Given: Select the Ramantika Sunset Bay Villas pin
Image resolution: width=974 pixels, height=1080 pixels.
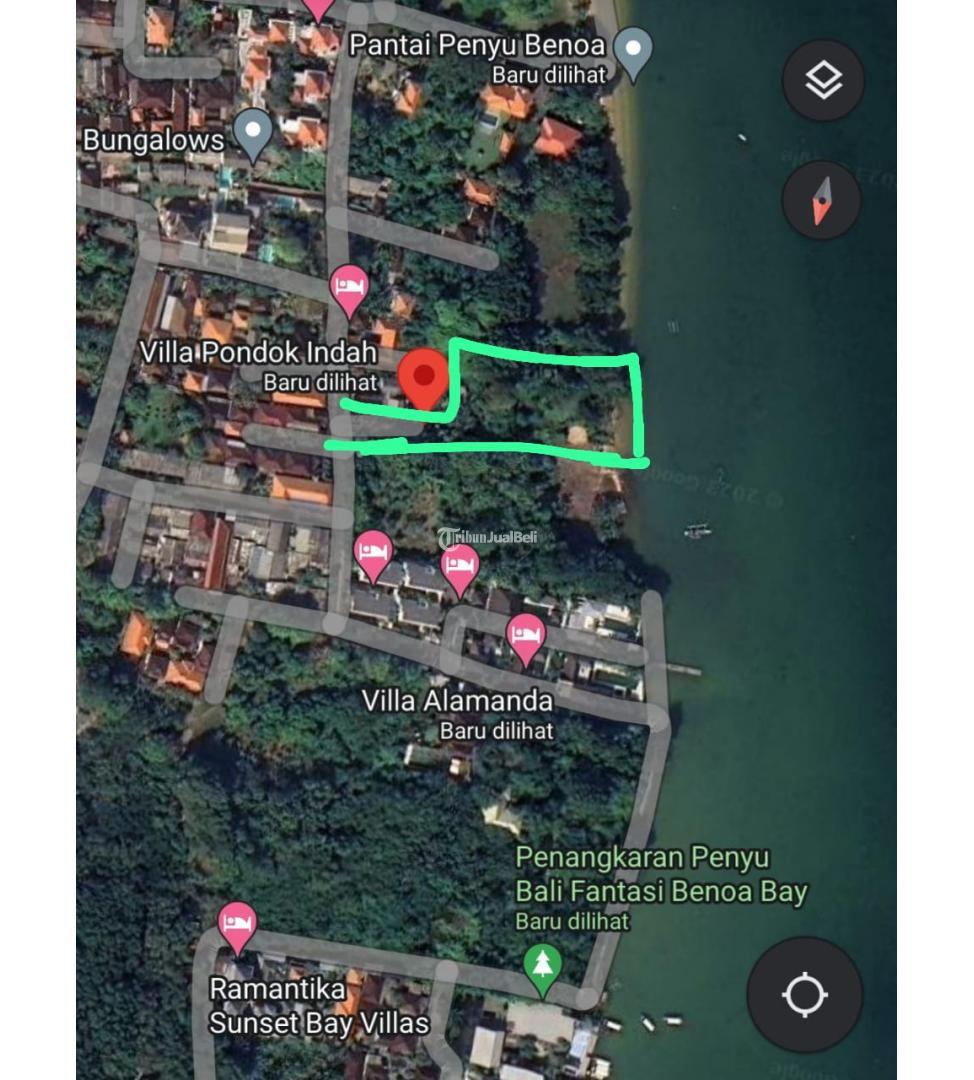Looking at the screenshot, I should point(237,925).
